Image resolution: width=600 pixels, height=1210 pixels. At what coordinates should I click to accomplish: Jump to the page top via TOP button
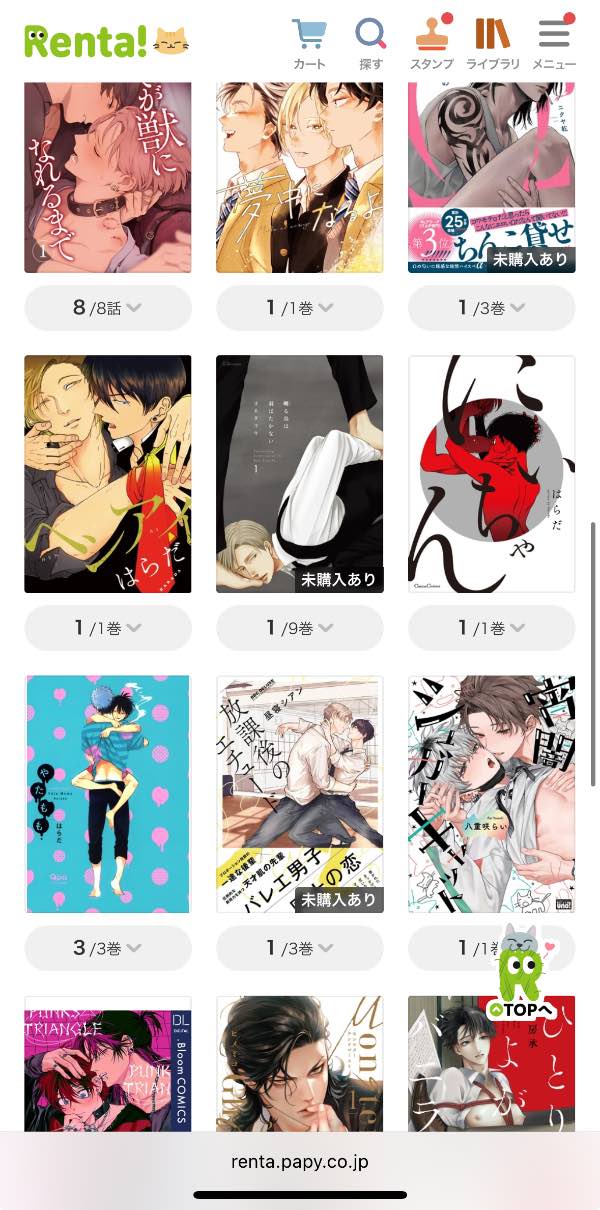(521, 1010)
